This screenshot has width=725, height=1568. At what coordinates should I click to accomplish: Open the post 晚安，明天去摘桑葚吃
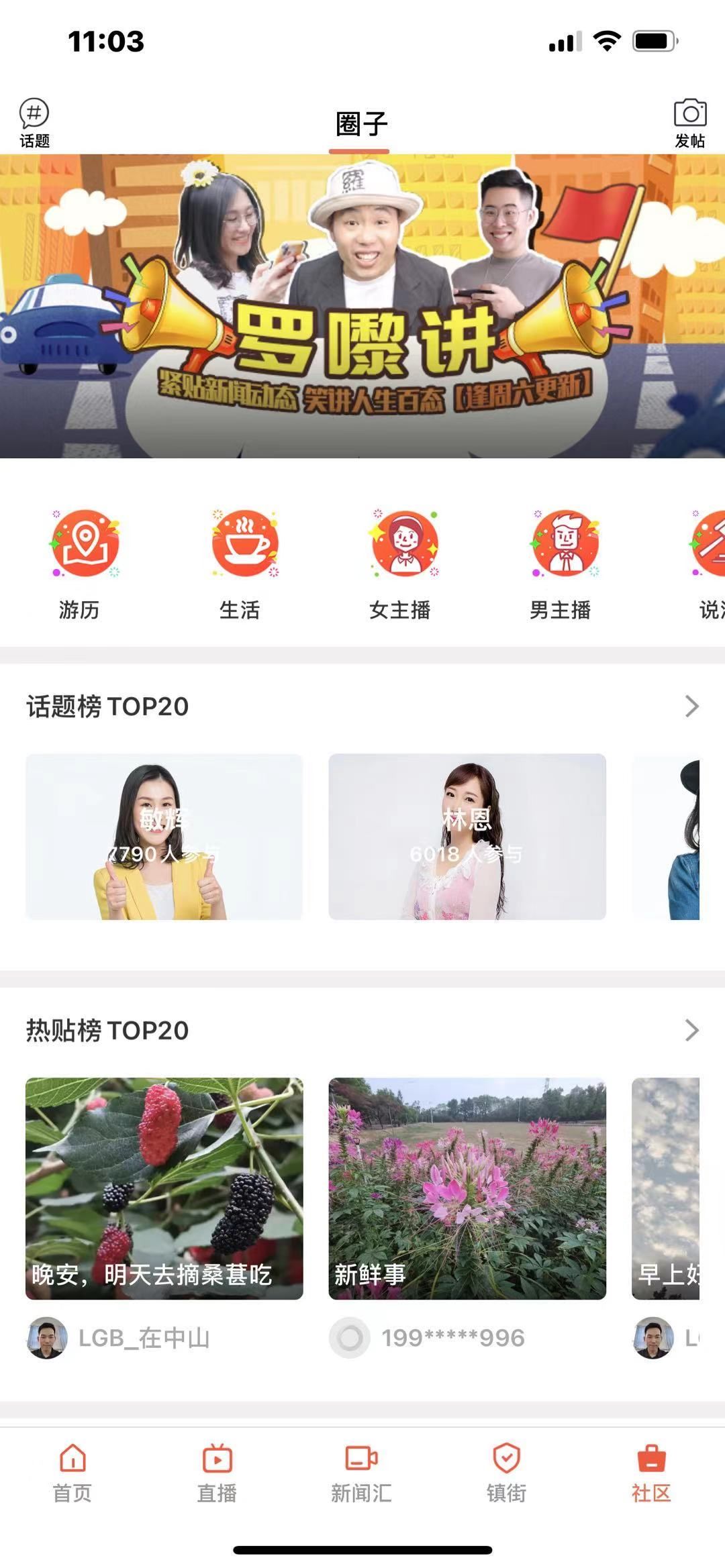point(164,1188)
